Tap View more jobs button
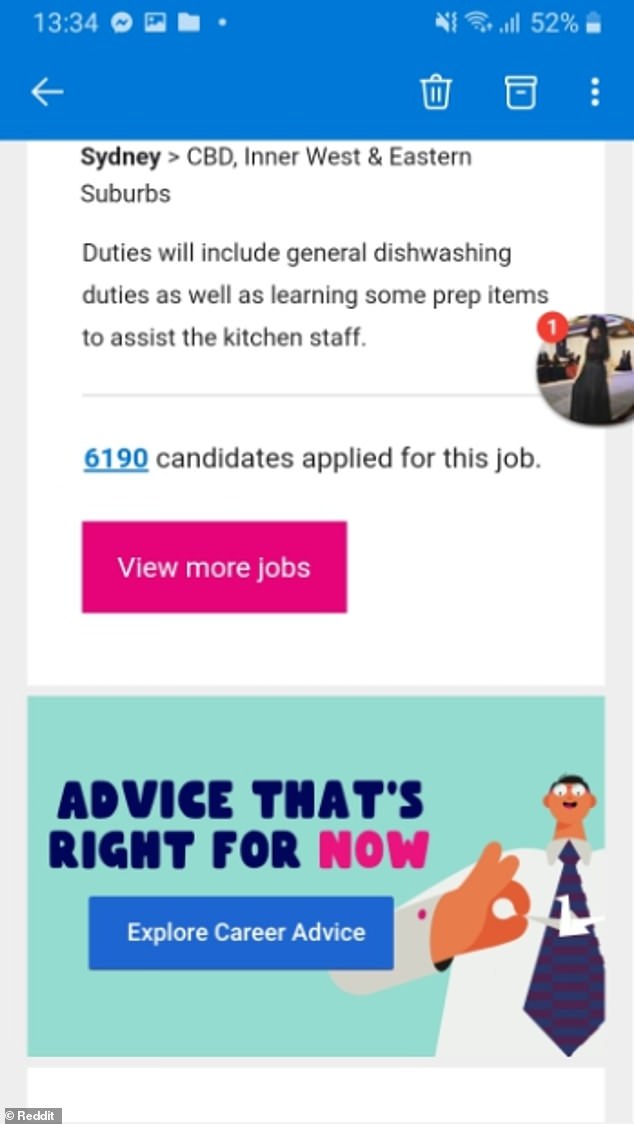This screenshot has height=1124, width=634. pyautogui.click(x=214, y=567)
